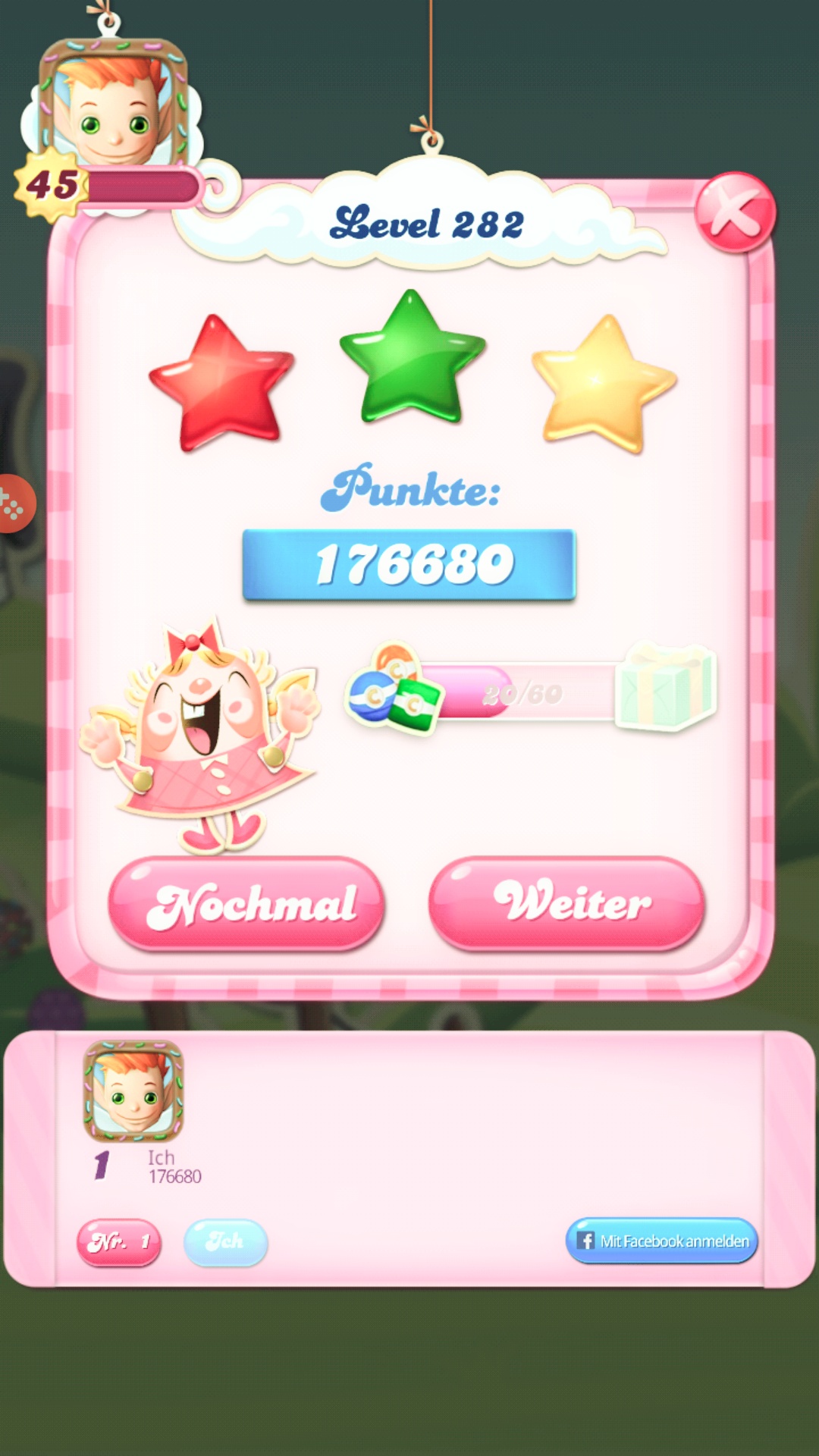This screenshot has width=819, height=1456.
Task: Select the Nr. 1 leaderboard tab
Action: (x=119, y=1242)
